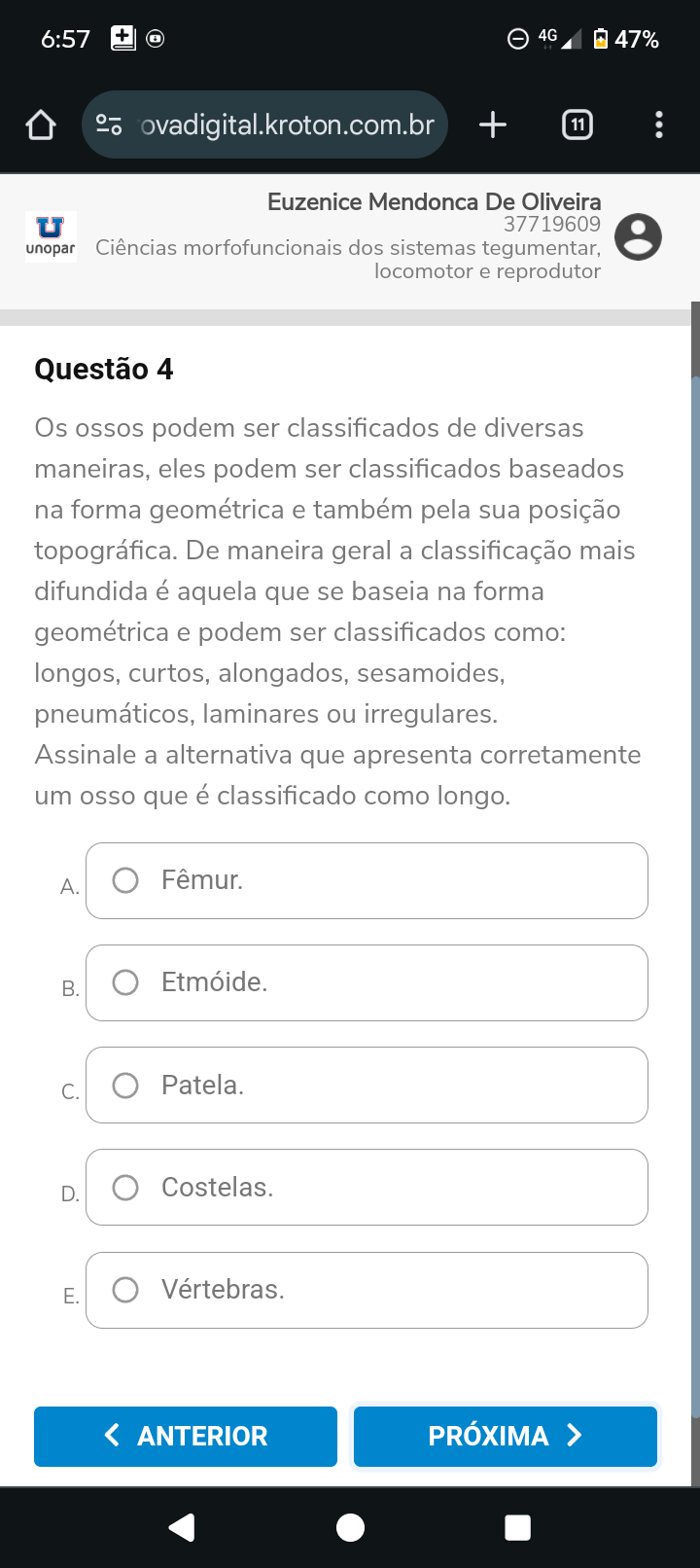Return to previous question with ANTERIOR
Image resolution: width=700 pixels, height=1568 pixels.
click(186, 1436)
